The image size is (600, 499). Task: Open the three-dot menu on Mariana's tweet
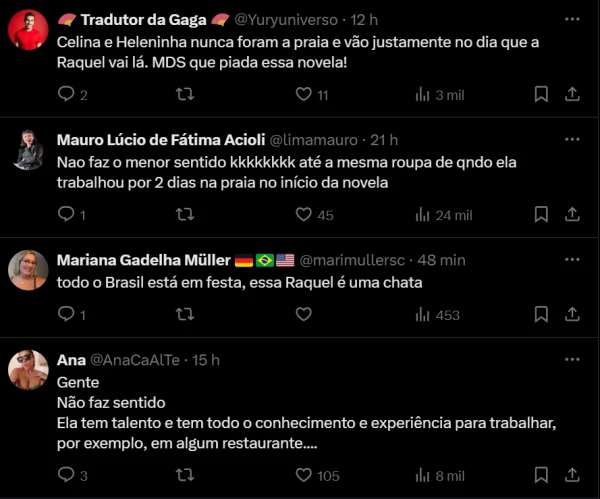pyautogui.click(x=571, y=260)
